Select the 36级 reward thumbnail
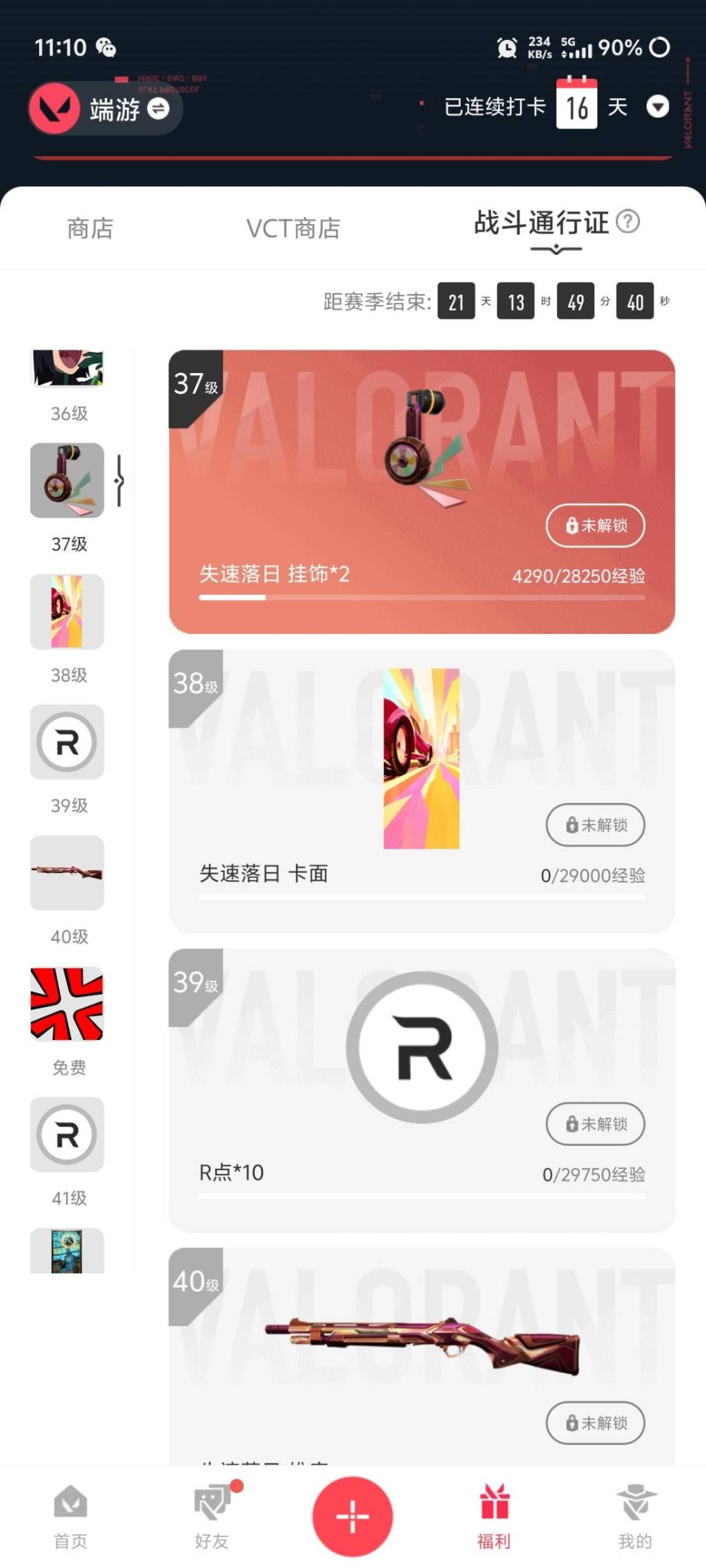706x1568 pixels. 67,368
